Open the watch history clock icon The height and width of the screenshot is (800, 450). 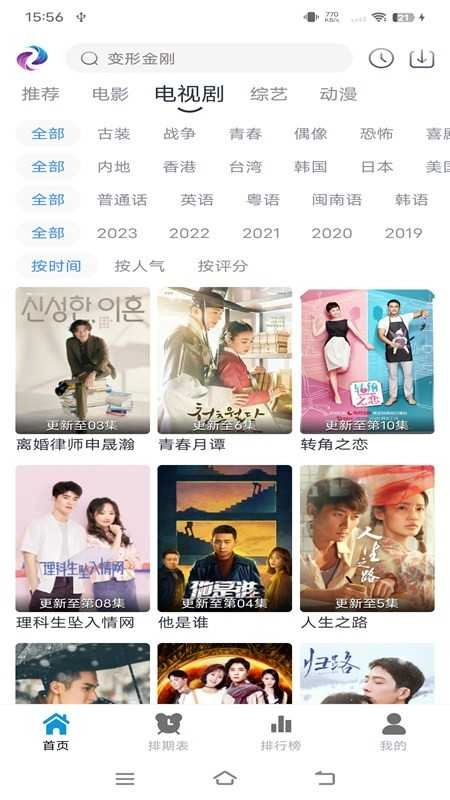[x=381, y=59]
